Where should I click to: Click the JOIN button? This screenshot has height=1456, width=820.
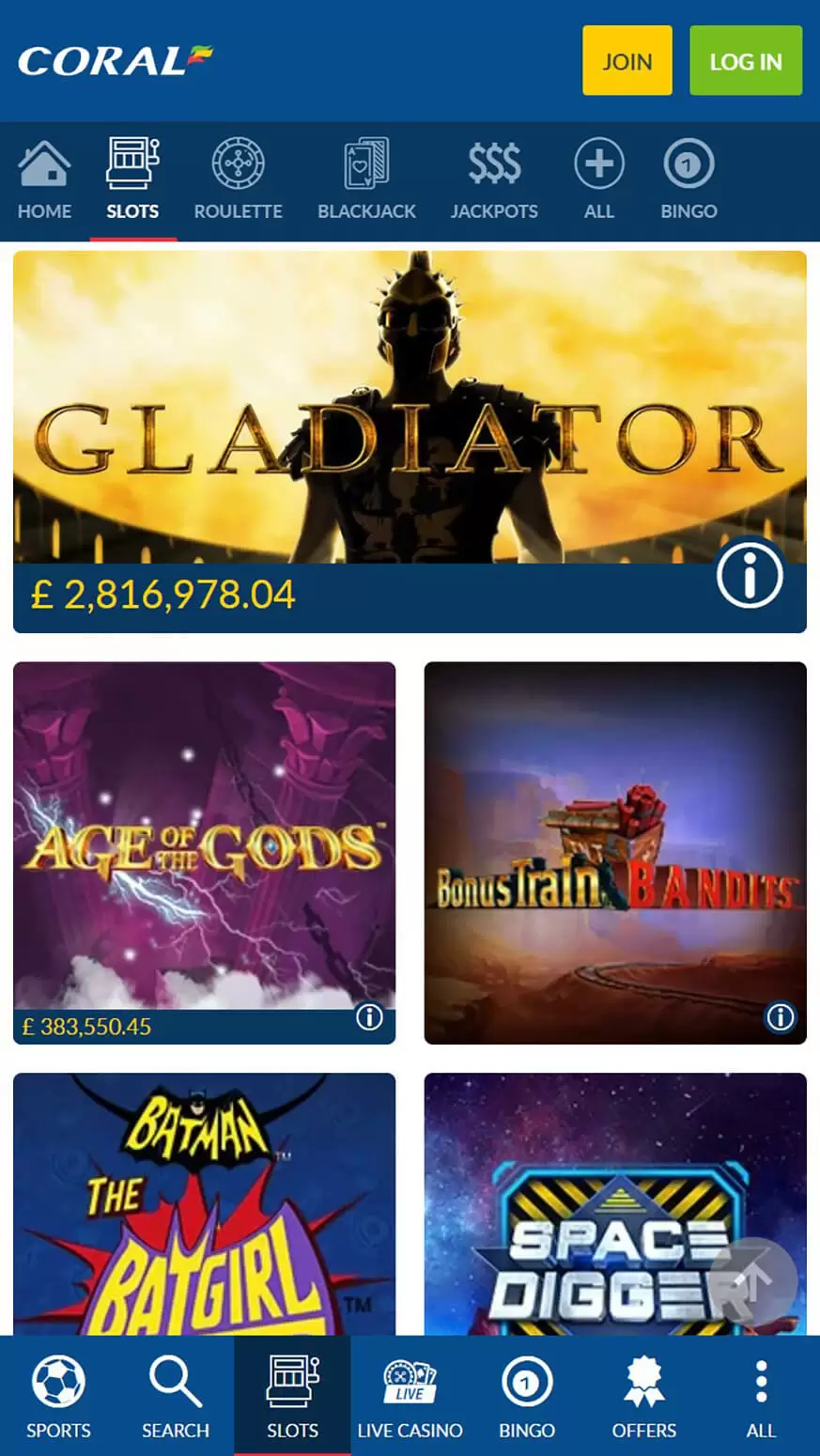click(627, 61)
